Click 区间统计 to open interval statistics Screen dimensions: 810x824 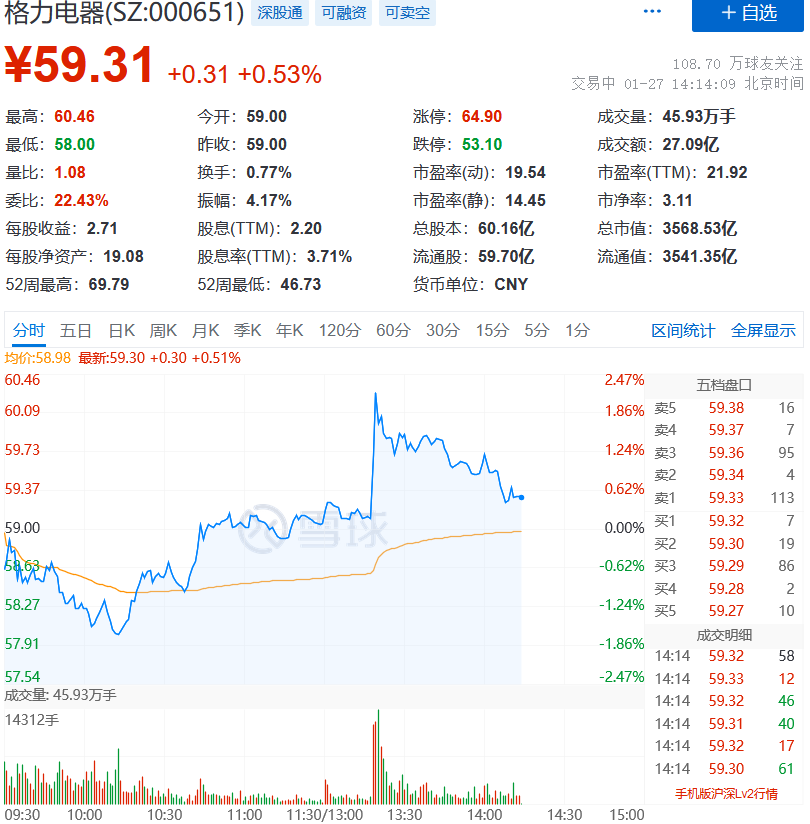click(682, 329)
